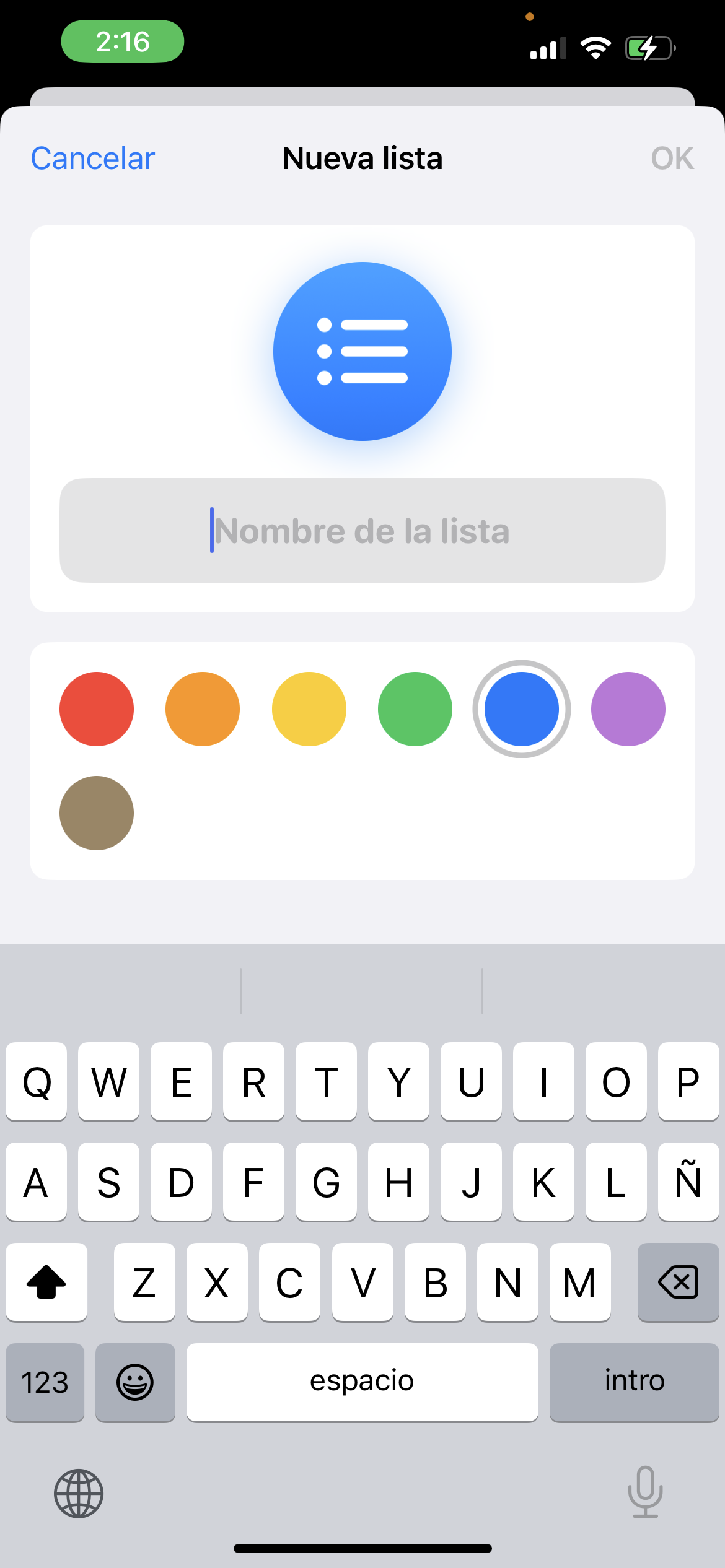Switch keyboard to 123 numbers layout
This screenshot has width=725, height=1568.
pos(45,1382)
